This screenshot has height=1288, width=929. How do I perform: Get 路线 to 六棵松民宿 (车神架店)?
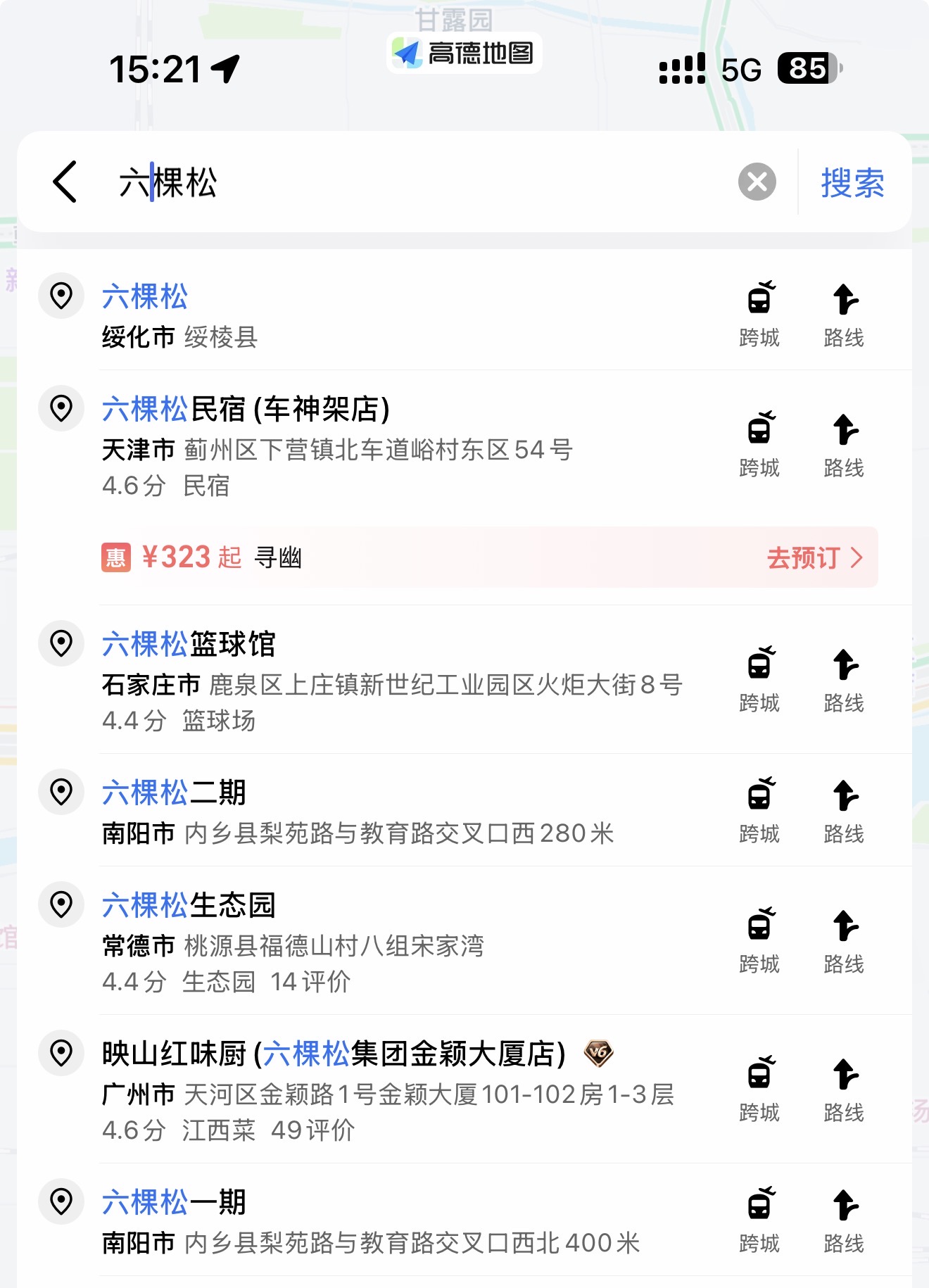(x=843, y=445)
